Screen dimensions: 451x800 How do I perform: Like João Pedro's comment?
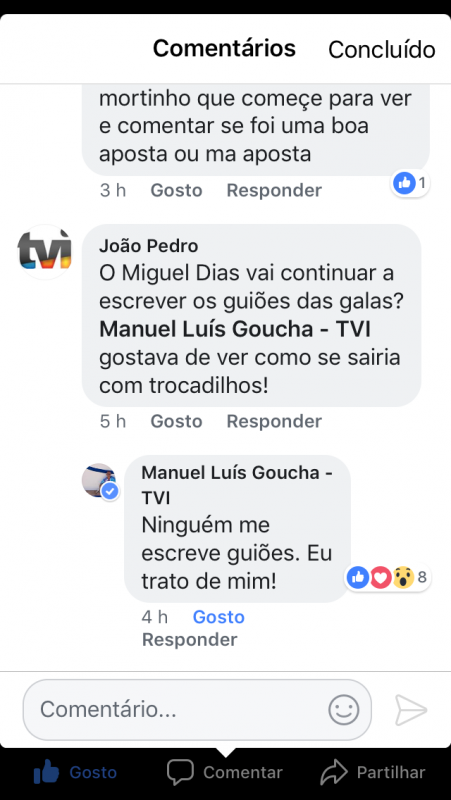coord(177,421)
